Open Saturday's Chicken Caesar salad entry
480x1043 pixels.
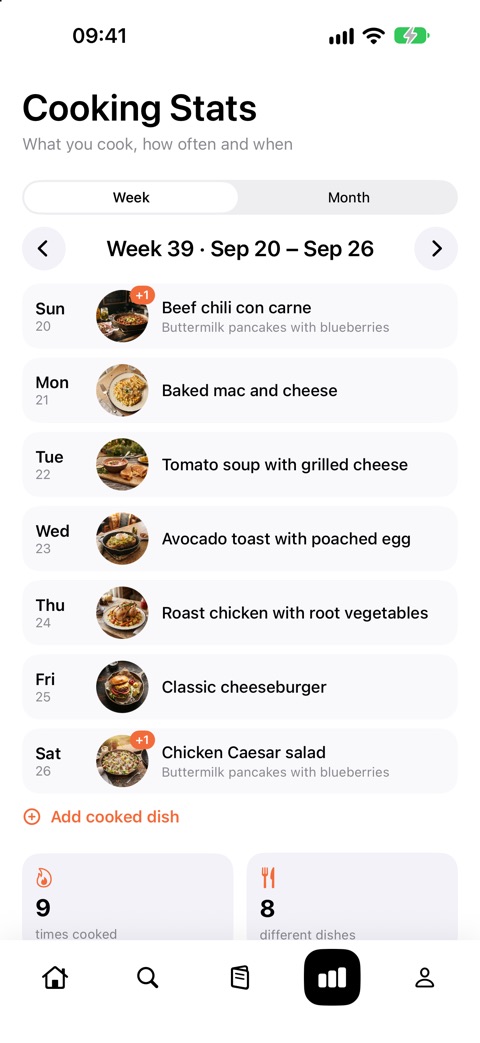point(240,761)
